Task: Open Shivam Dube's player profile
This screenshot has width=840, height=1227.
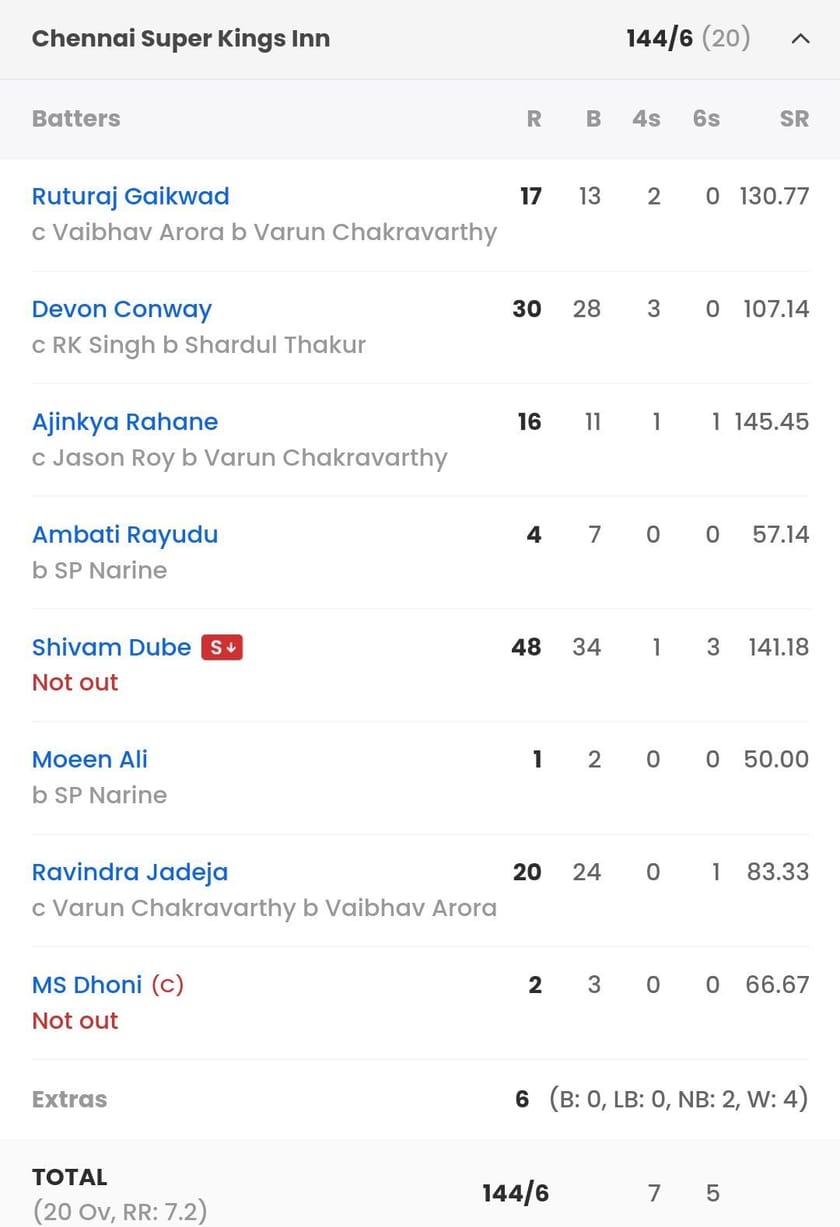Action: click(x=111, y=647)
